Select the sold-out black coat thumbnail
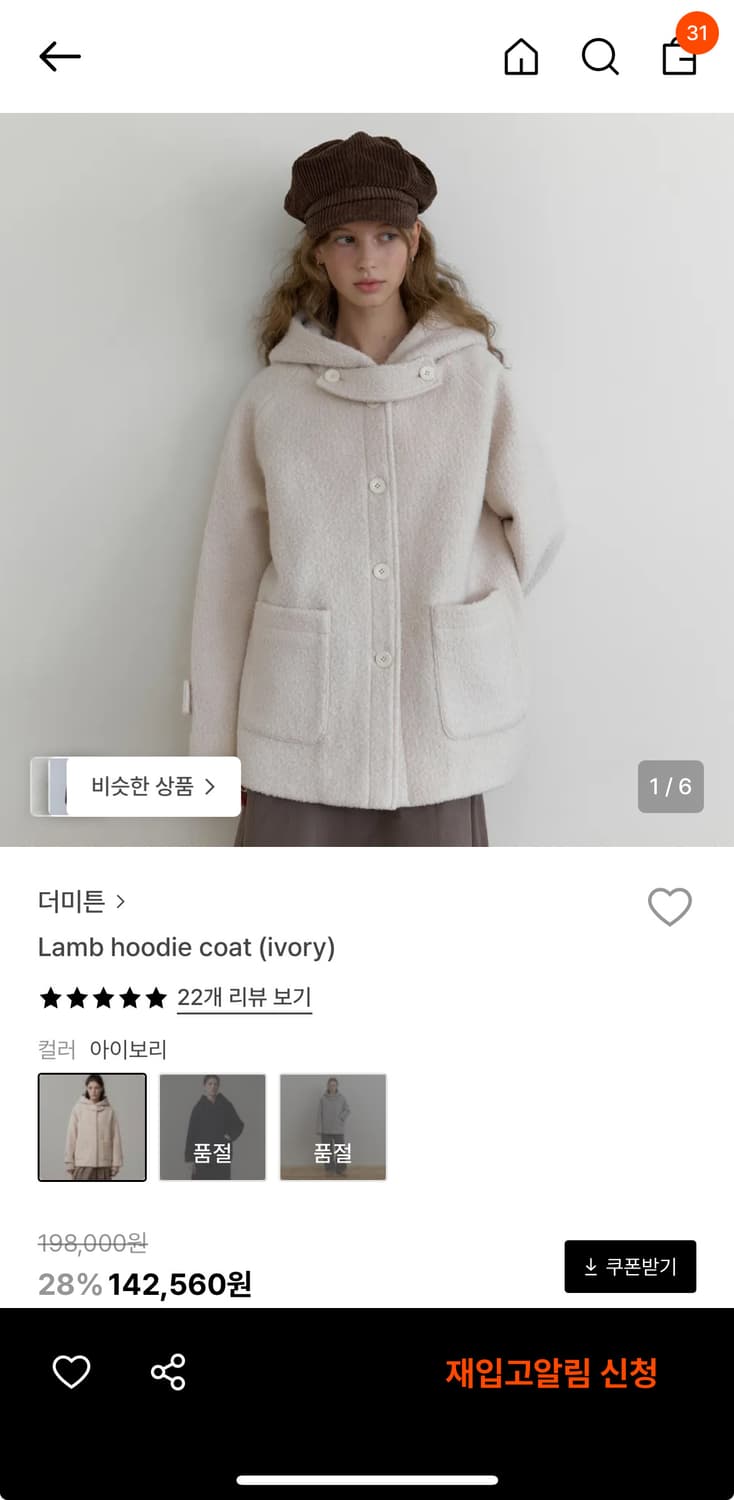The image size is (734, 1500). 212,1126
